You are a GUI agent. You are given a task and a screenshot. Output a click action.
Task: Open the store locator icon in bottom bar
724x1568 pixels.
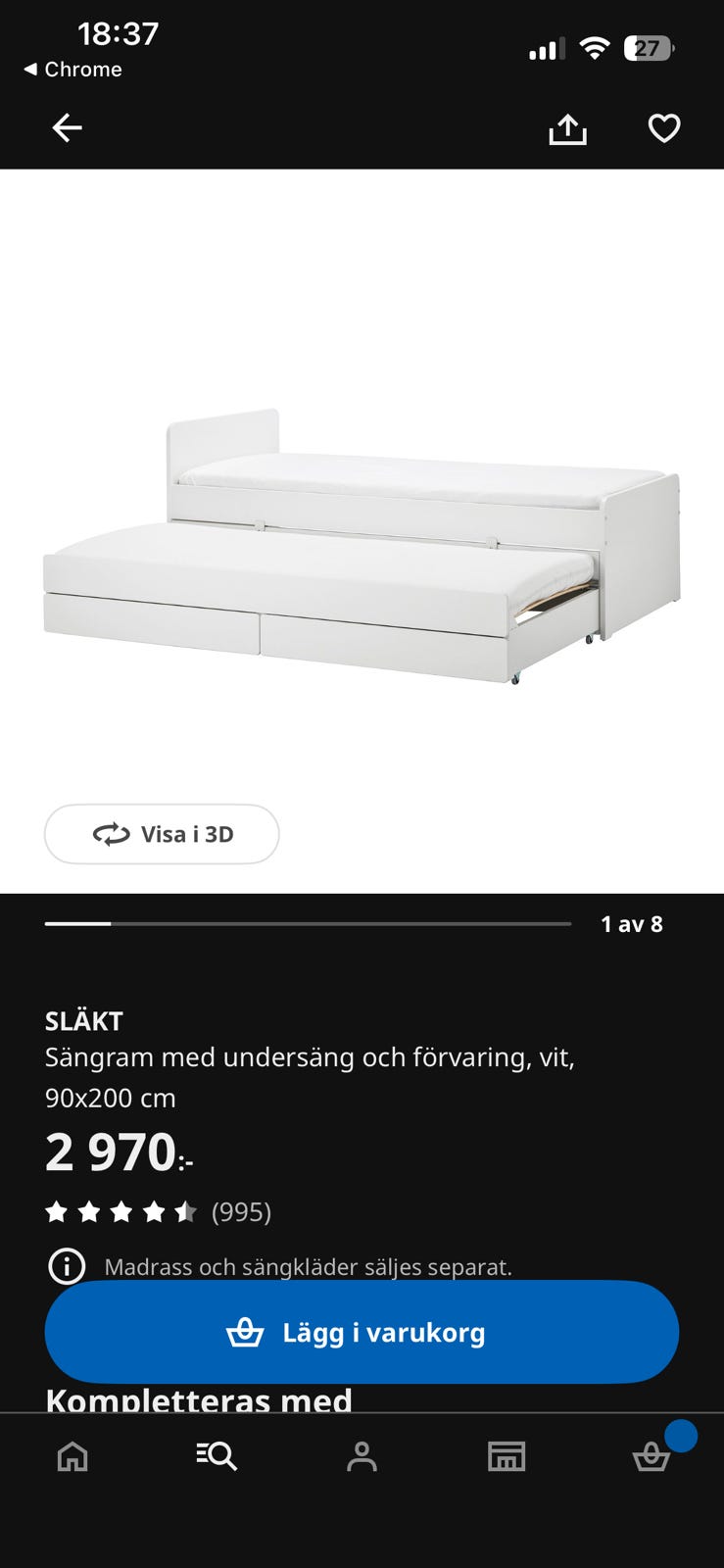click(x=507, y=1456)
